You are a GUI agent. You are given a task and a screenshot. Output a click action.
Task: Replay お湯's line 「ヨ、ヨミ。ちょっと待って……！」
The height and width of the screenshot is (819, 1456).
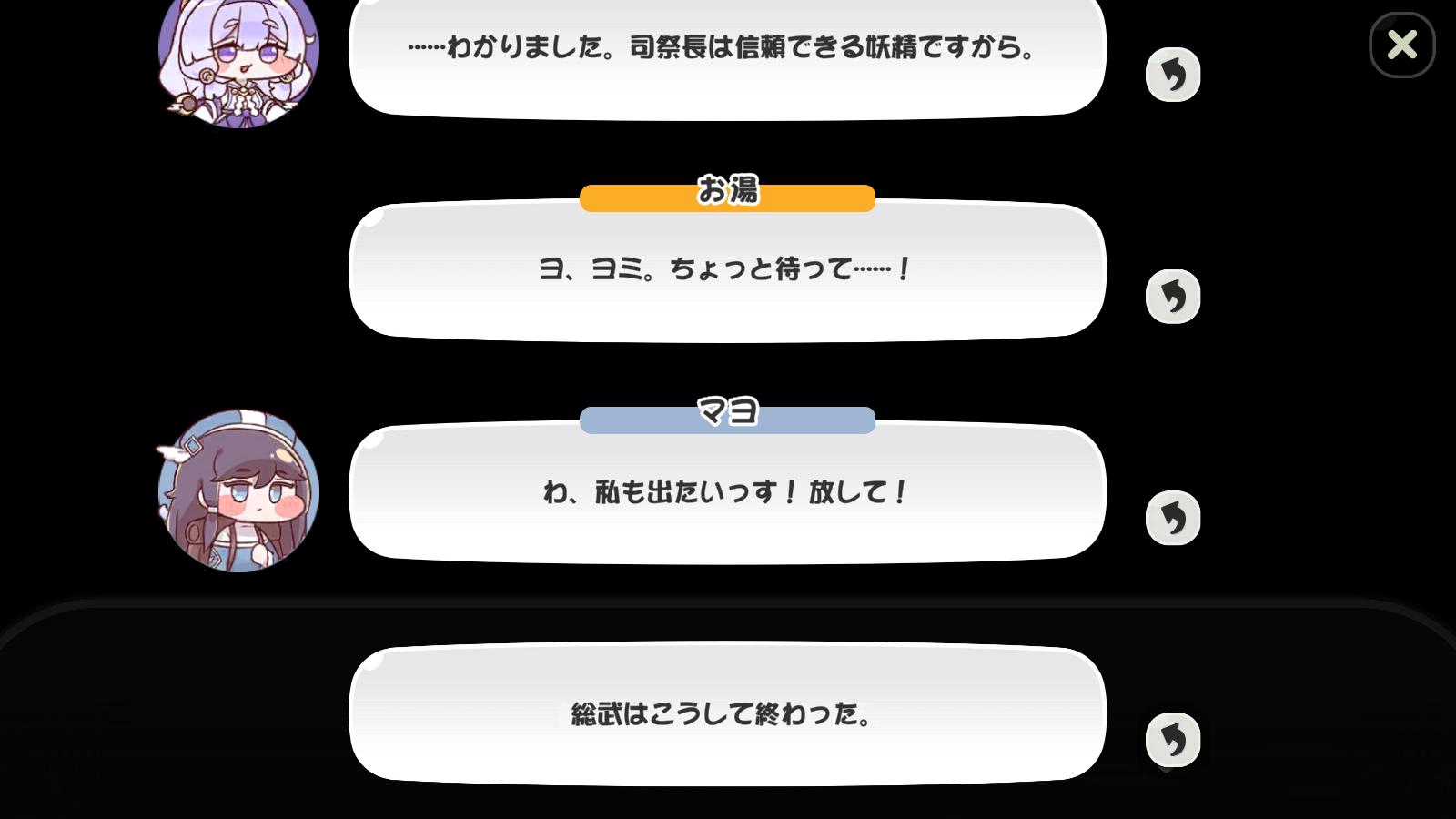1172,297
